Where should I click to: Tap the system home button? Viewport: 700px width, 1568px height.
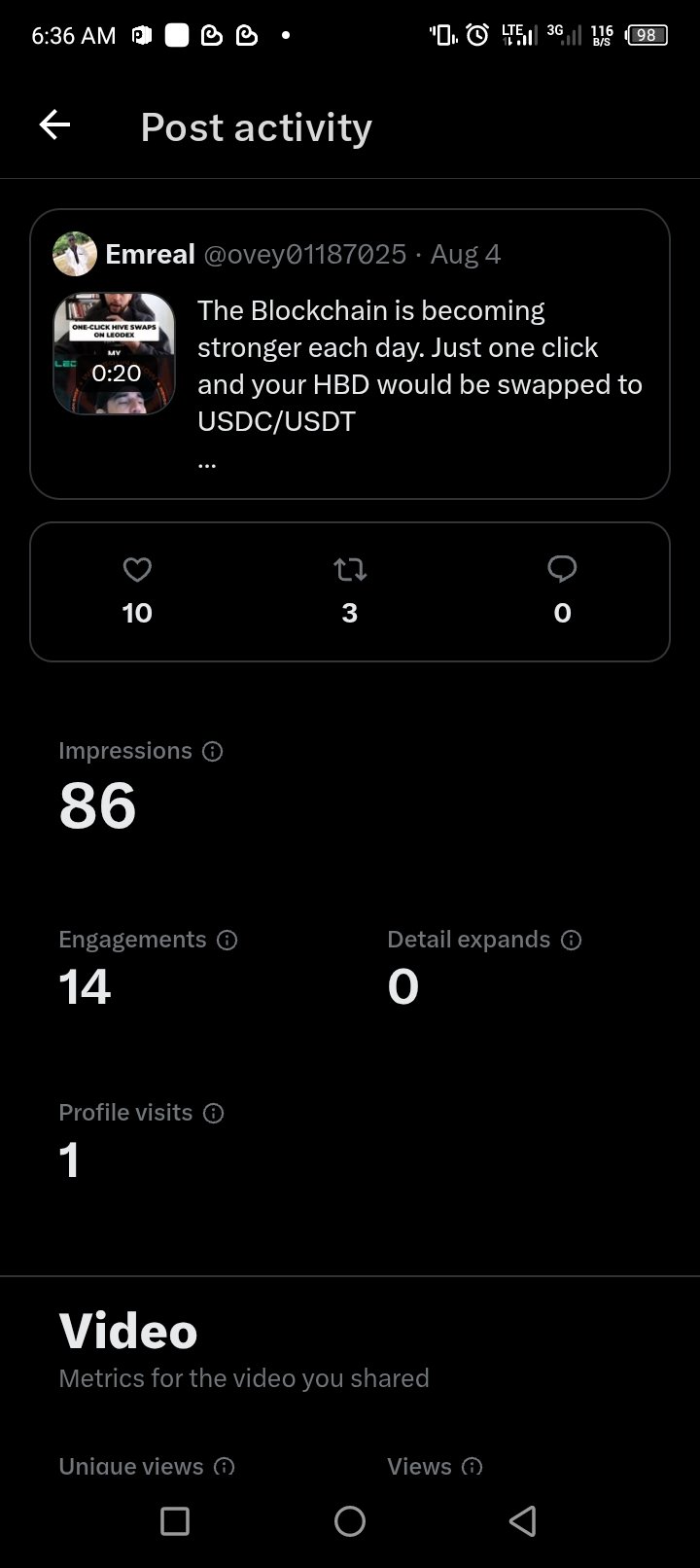(350, 1521)
